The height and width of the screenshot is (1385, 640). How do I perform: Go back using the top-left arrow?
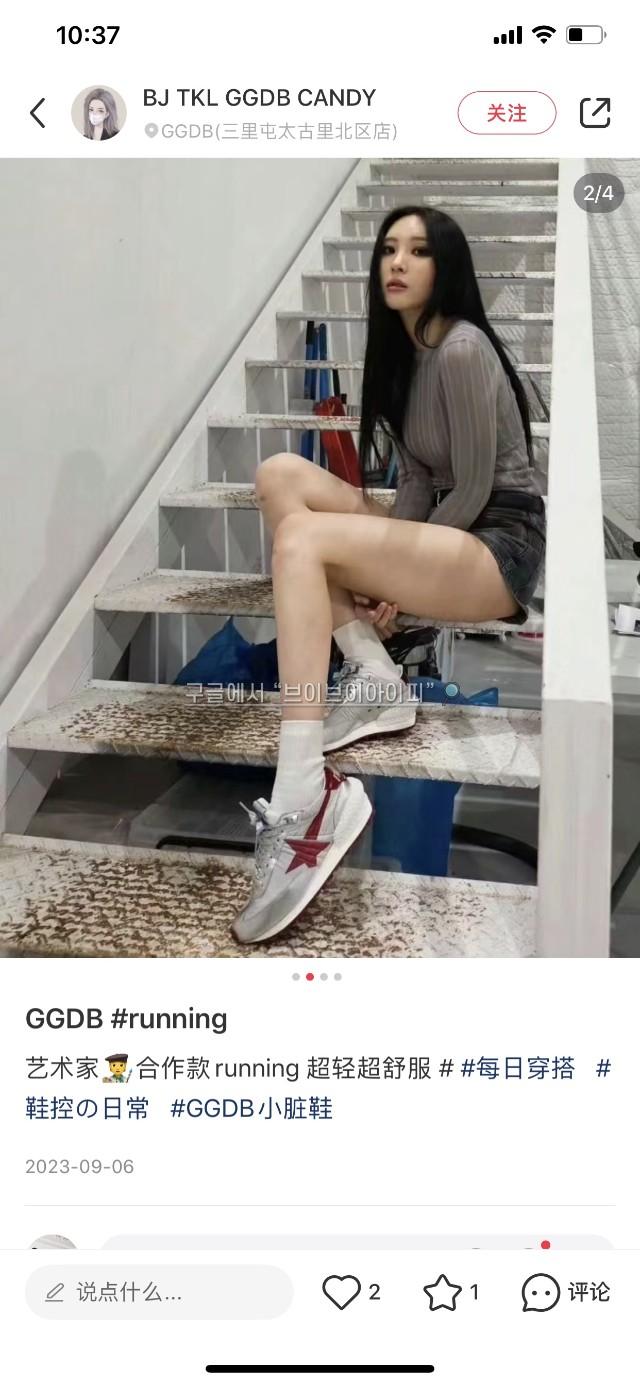pos(38,113)
